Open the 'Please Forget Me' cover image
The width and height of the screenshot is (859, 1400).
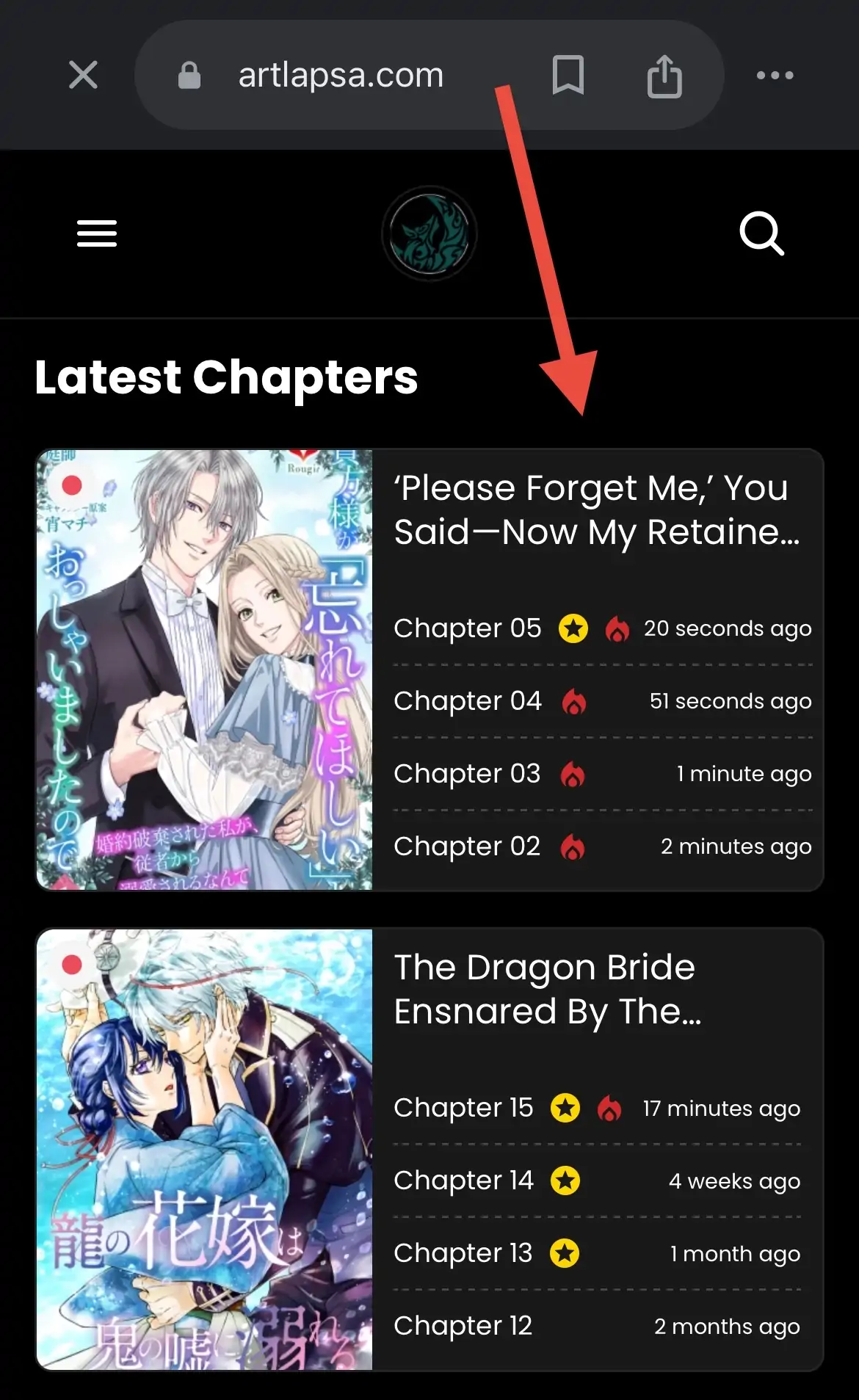tap(205, 670)
